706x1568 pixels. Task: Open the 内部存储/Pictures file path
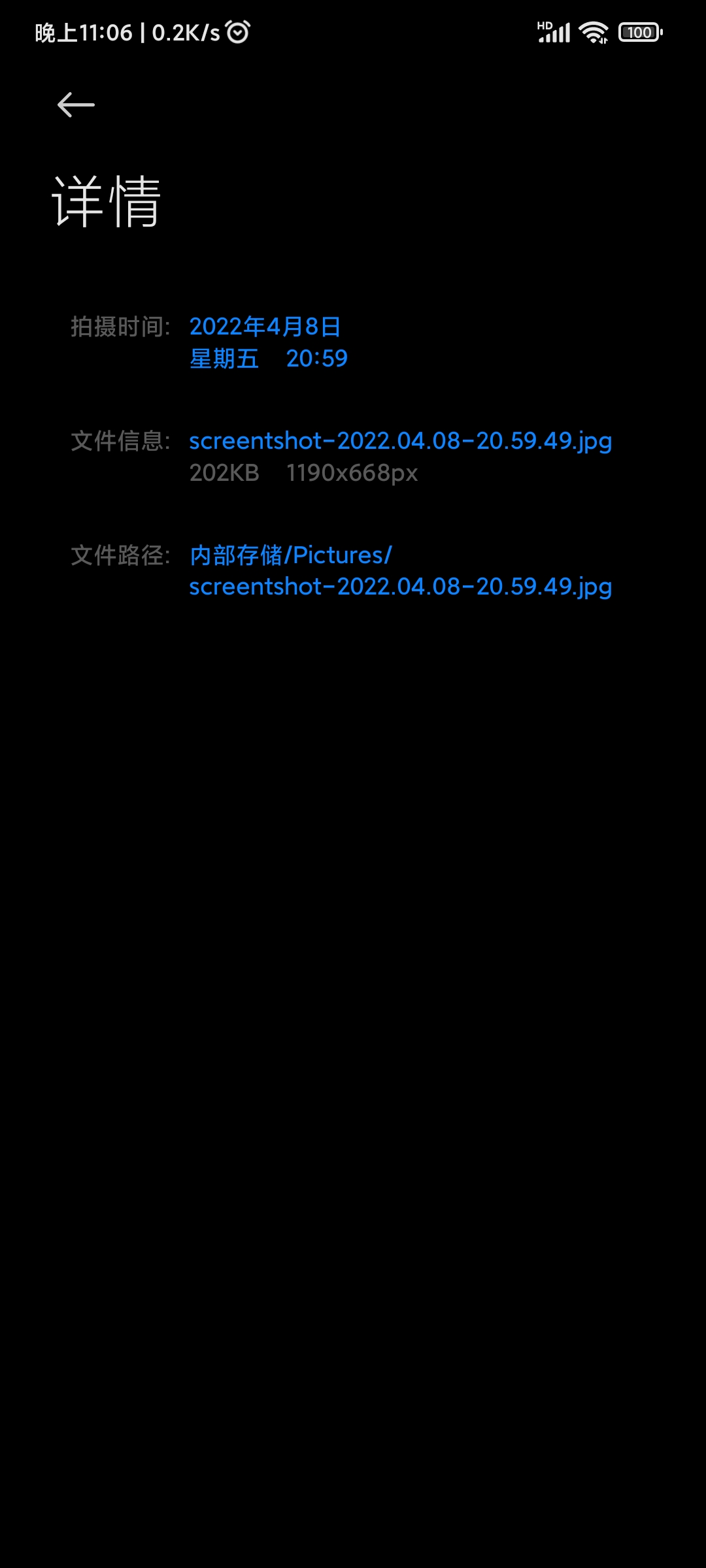[x=400, y=570]
